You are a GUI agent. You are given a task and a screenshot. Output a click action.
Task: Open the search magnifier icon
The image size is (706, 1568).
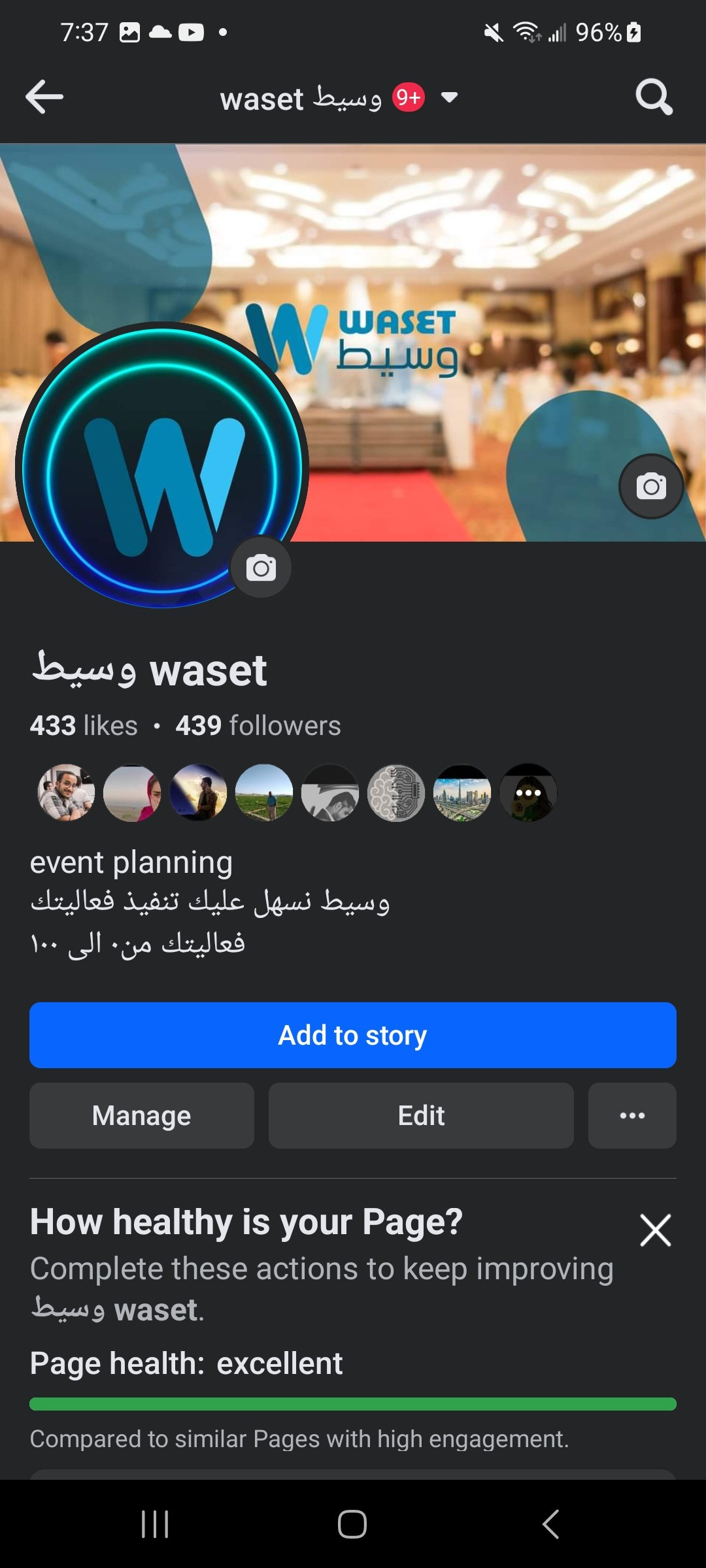(654, 97)
